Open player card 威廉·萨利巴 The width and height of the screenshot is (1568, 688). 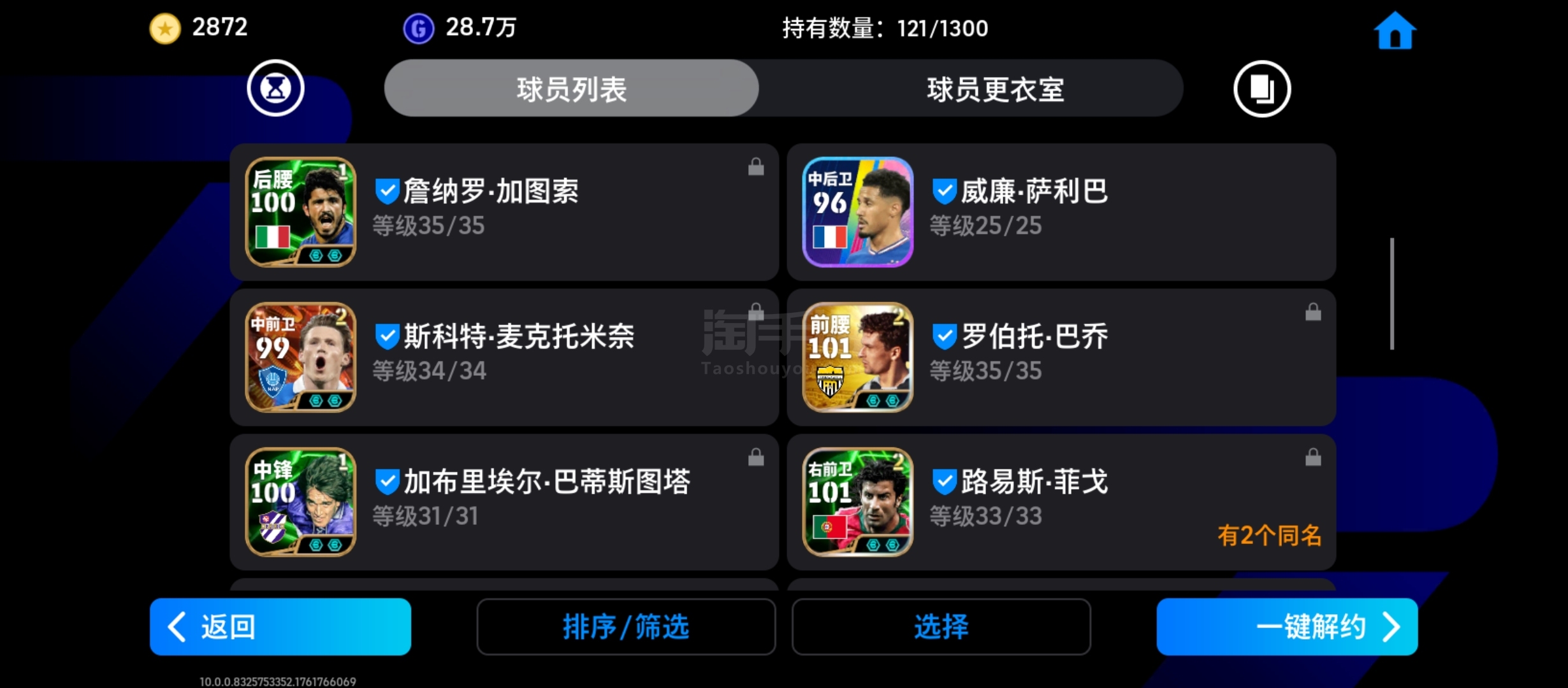(x=1061, y=211)
